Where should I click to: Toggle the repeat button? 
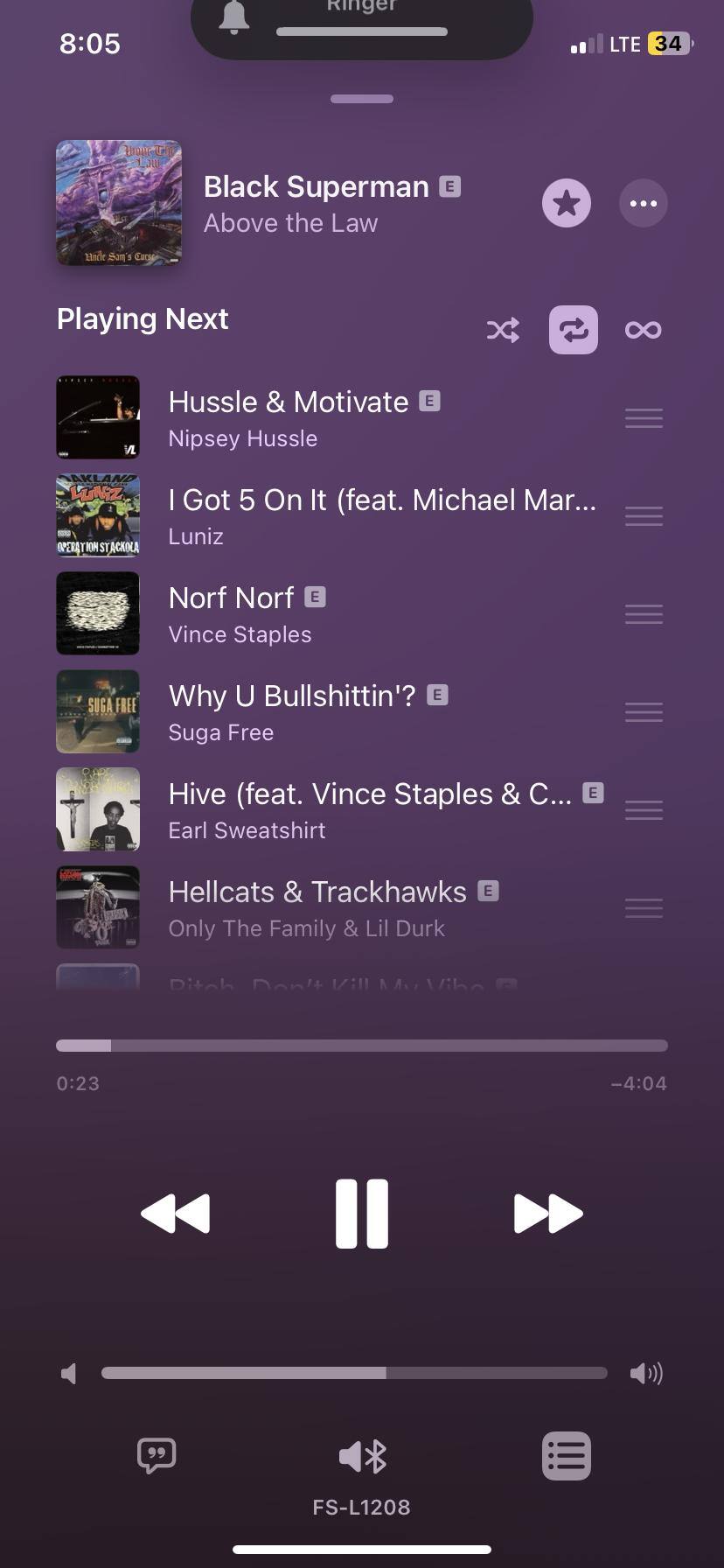click(x=574, y=330)
